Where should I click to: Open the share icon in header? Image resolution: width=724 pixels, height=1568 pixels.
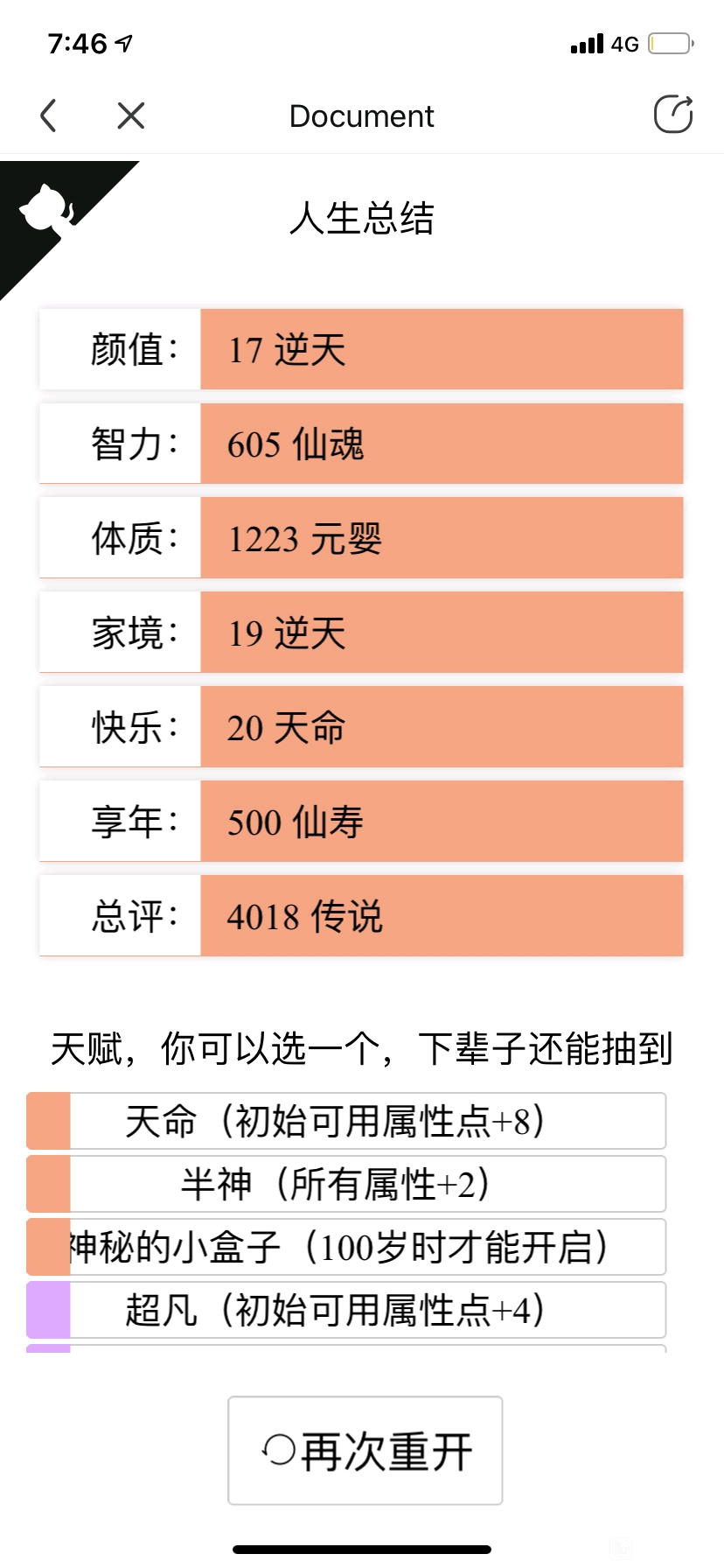click(x=673, y=114)
